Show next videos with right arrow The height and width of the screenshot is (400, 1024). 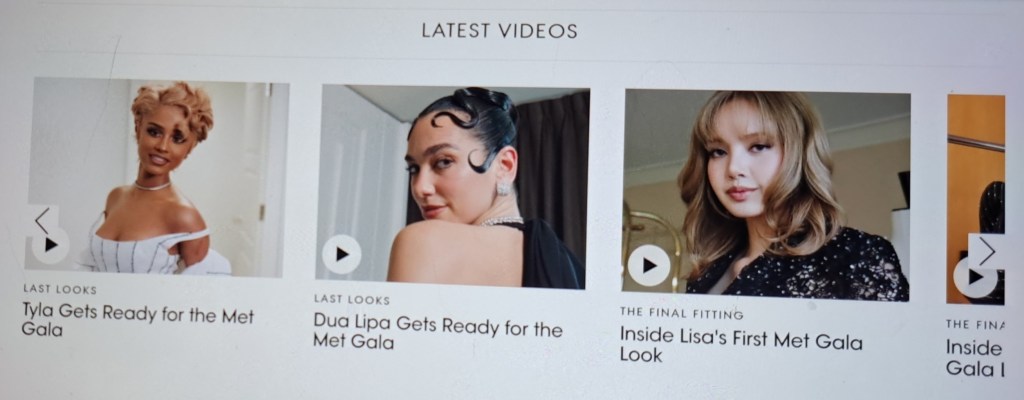coord(987,250)
